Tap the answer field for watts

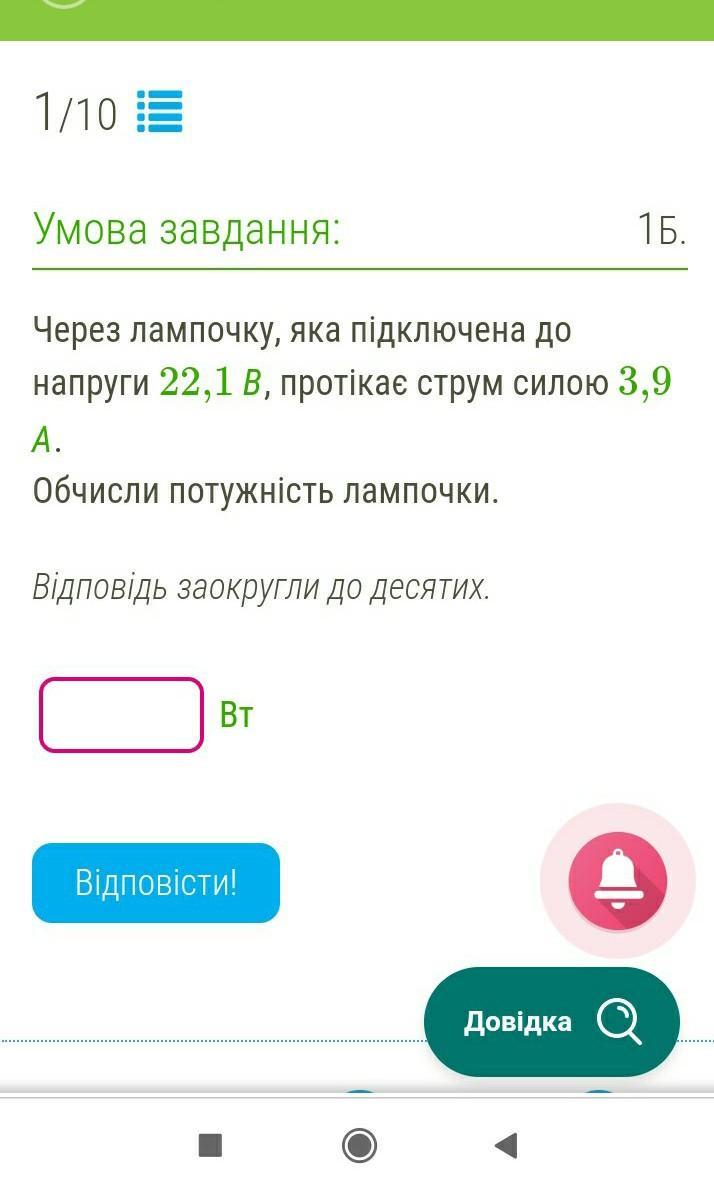(x=121, y=715)
